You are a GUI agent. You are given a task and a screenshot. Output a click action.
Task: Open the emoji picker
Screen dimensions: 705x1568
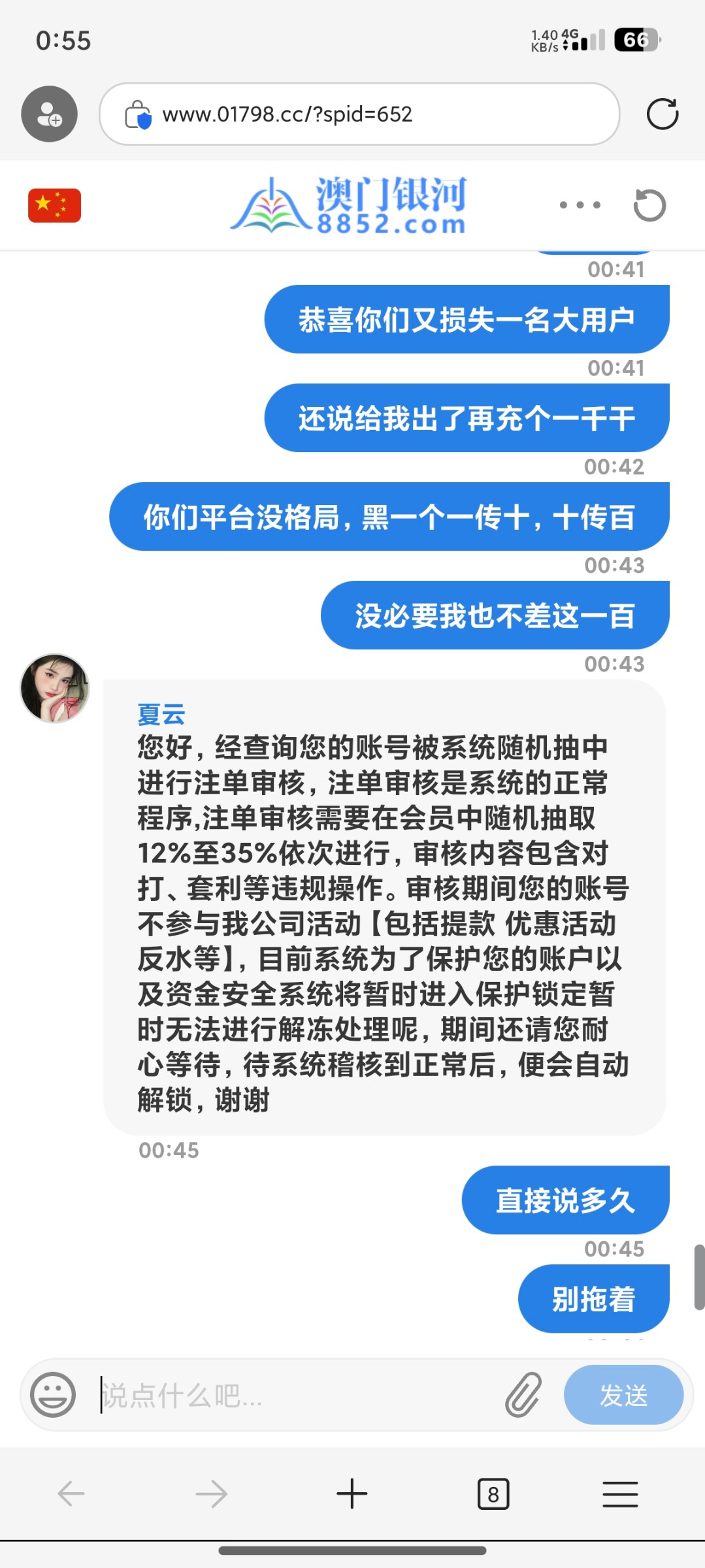pos(53,1395)
